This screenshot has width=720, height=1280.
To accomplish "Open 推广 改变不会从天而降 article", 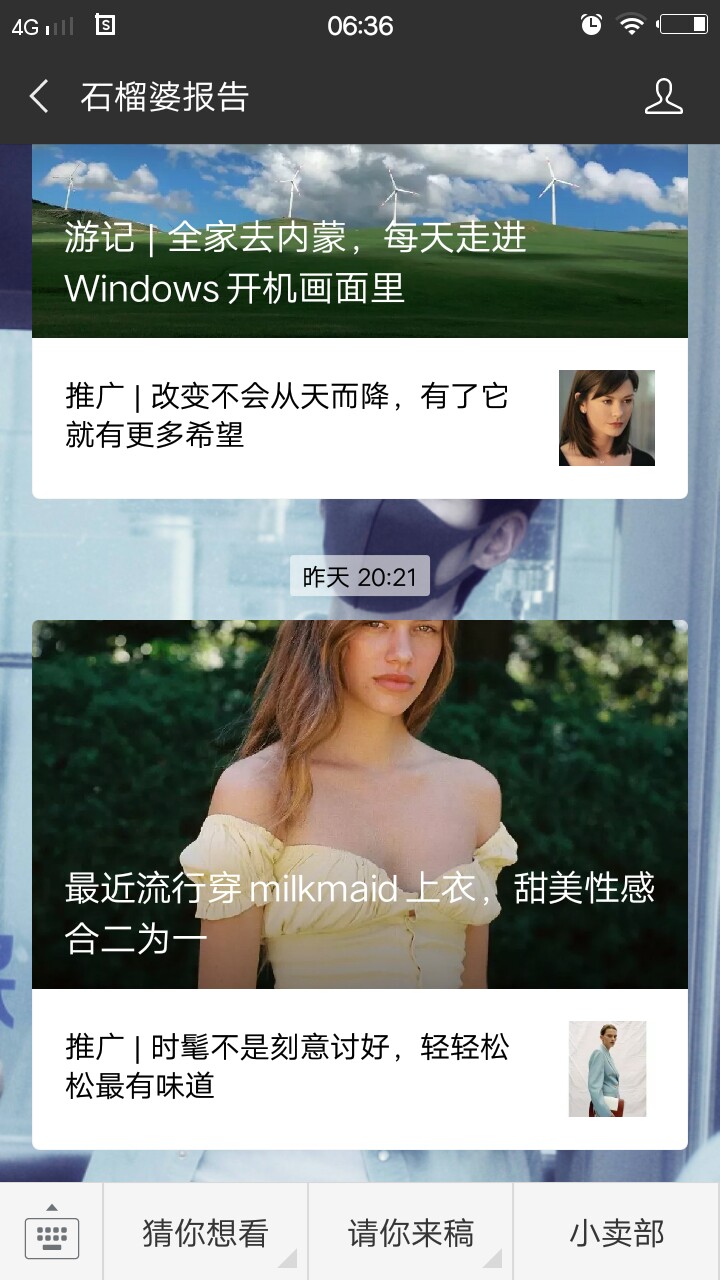I will tap(360, 418).
